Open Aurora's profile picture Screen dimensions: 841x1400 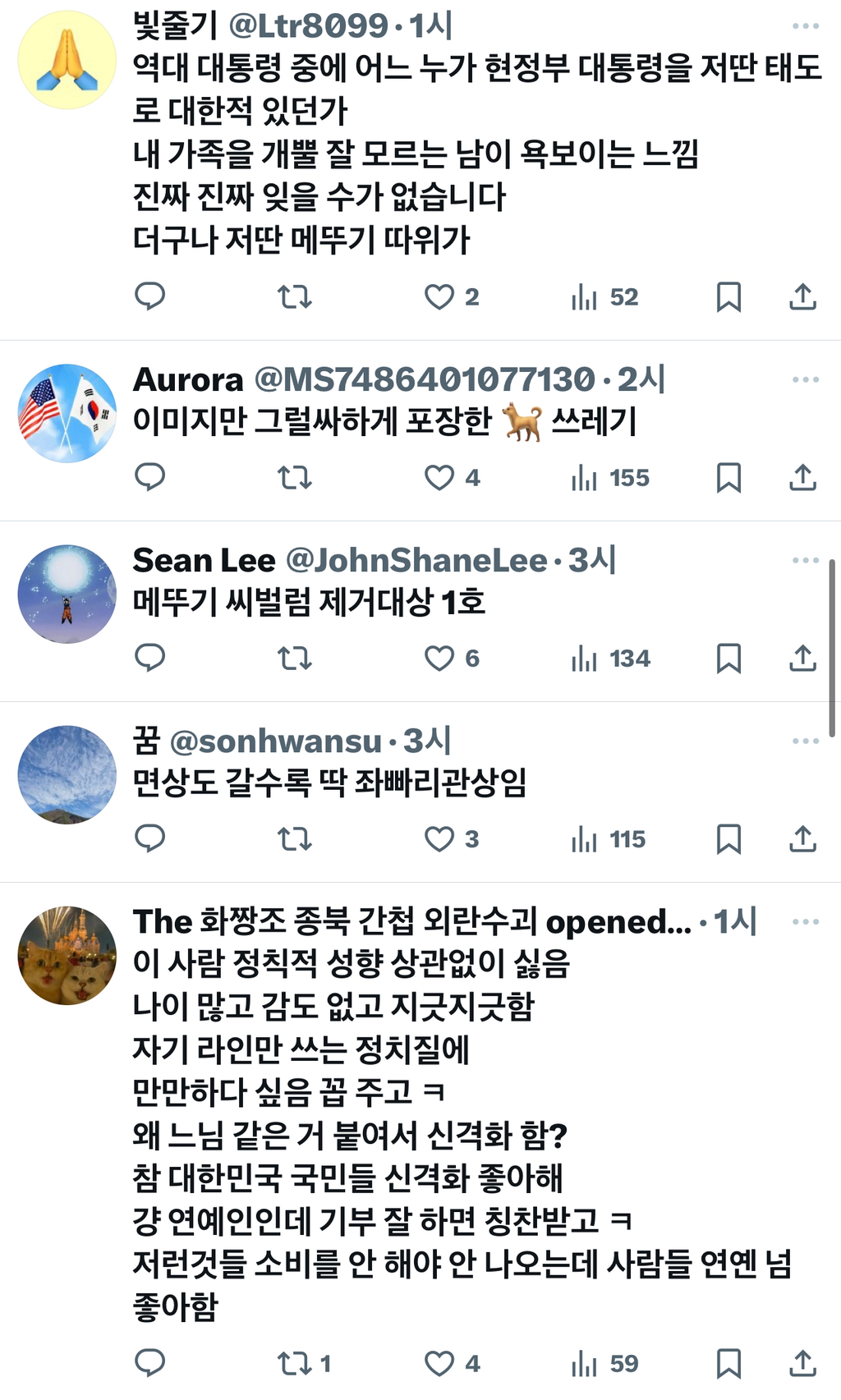[x=67, y=413]
